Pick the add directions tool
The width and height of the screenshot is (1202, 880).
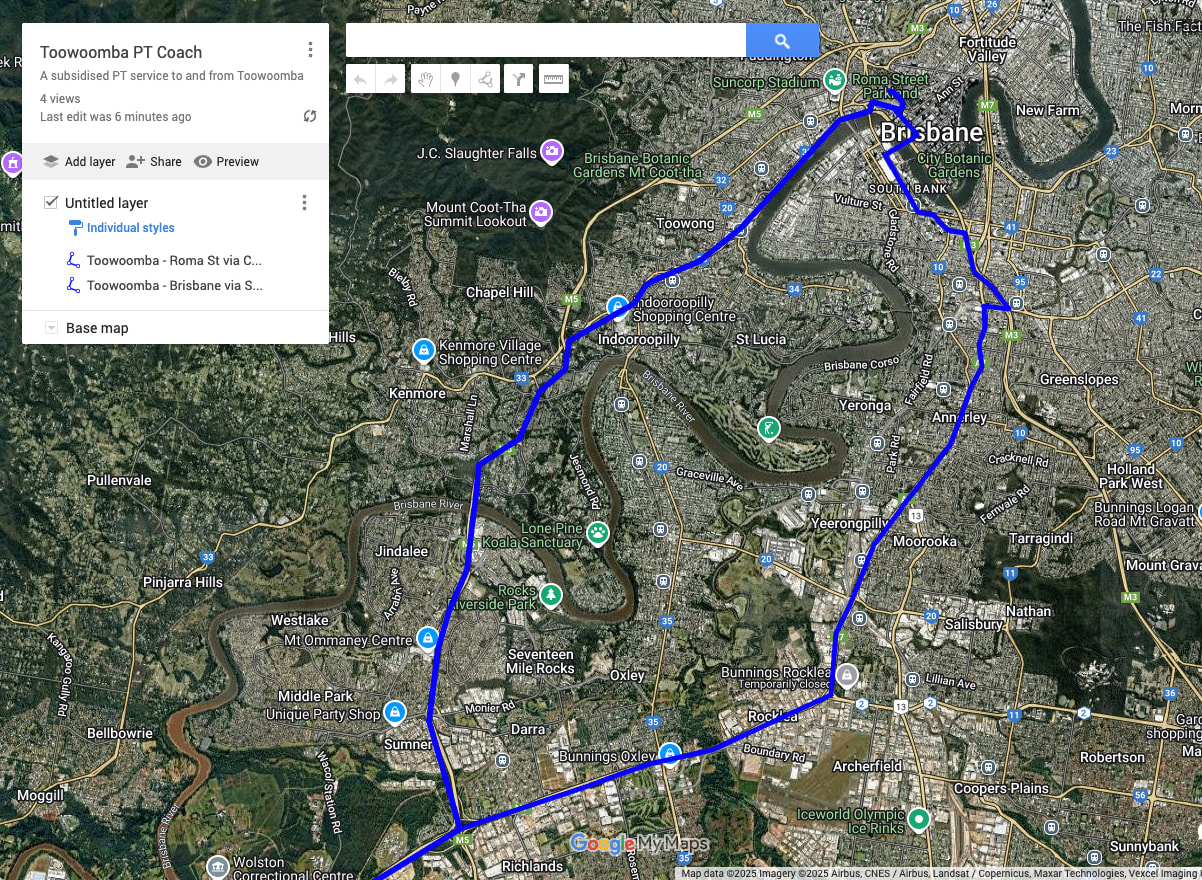coord(518,79)
